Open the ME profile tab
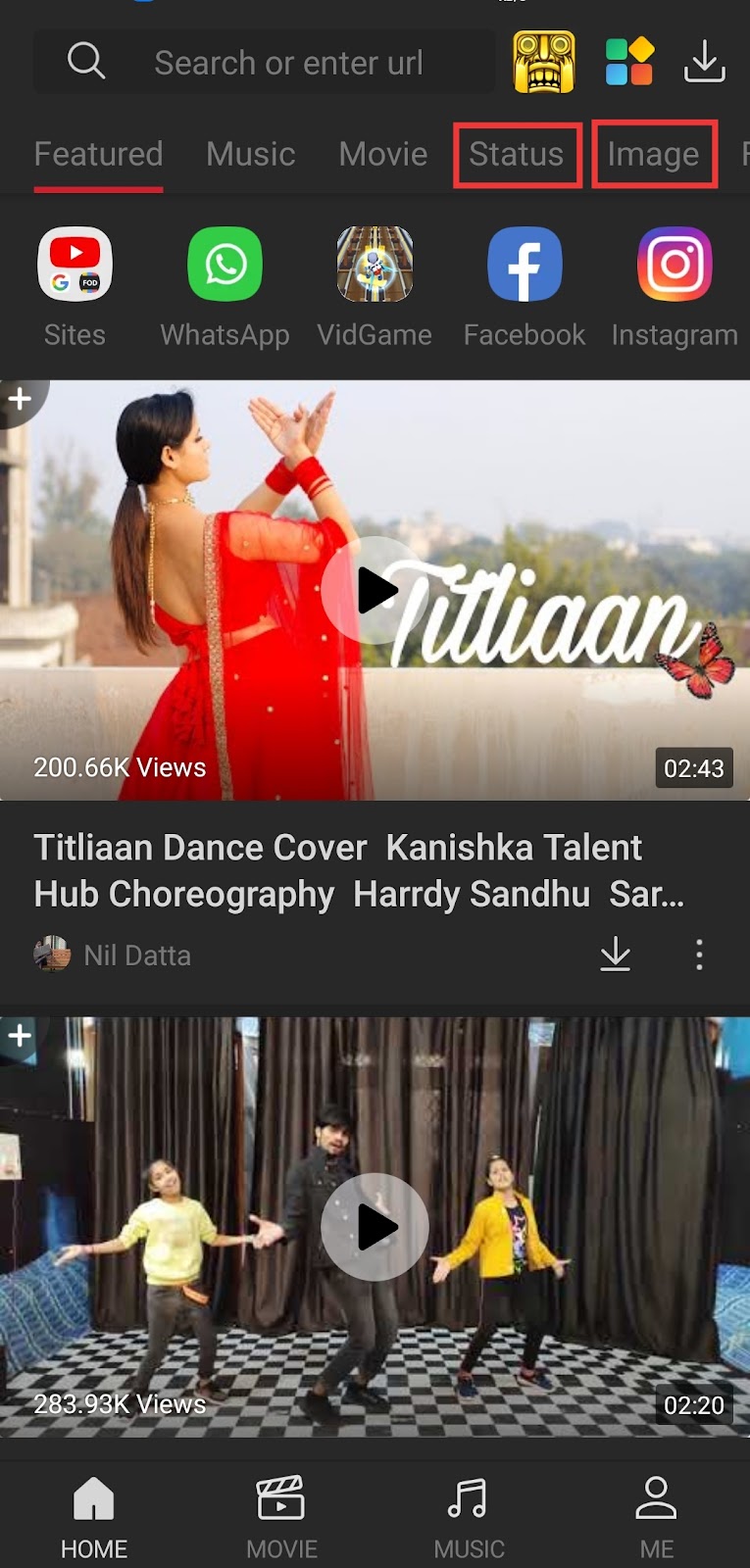The image size is (750, 1568). coord(656,1516)
